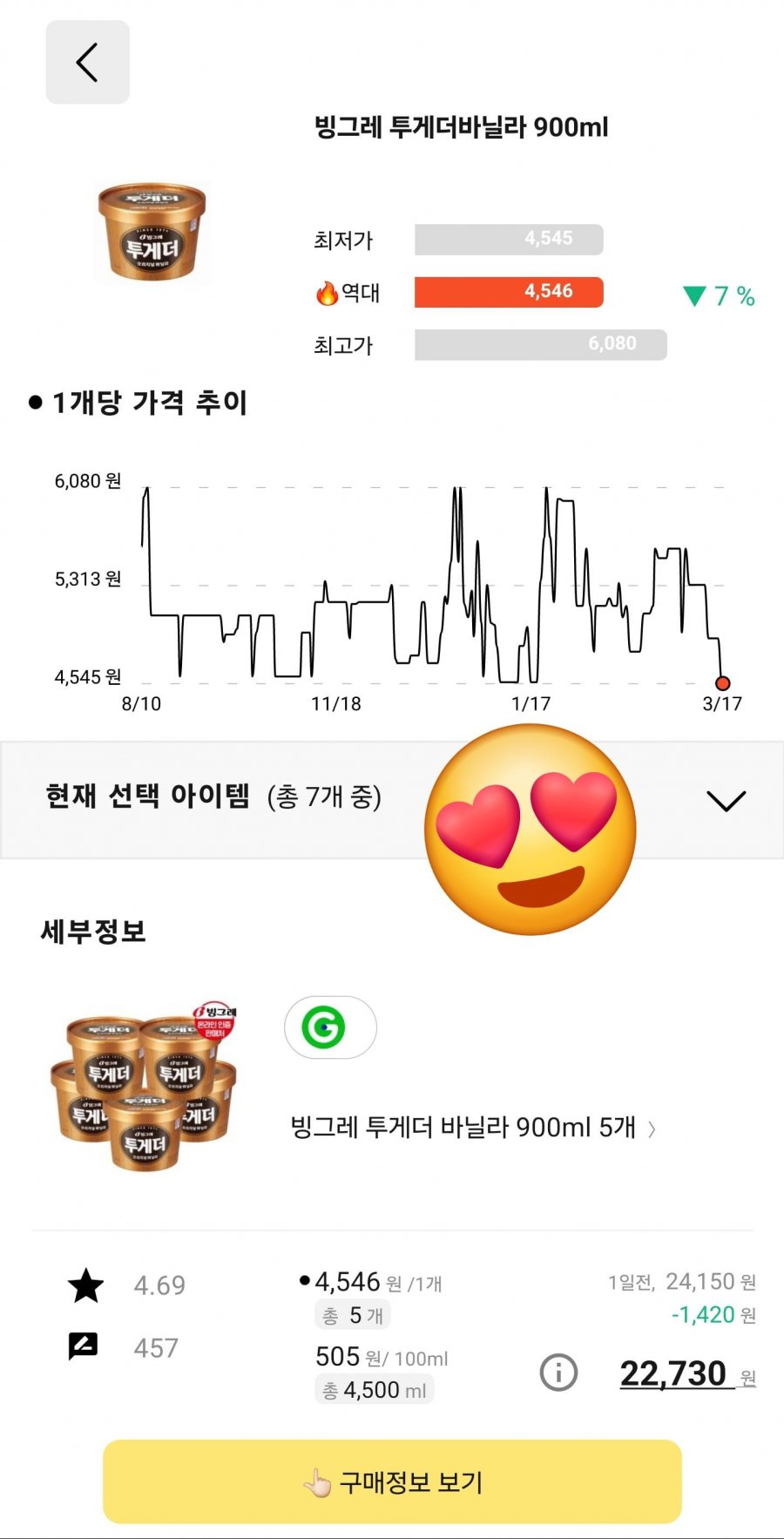Tap the 구매정보 보기 button
The image size is (784, 1539).
click(392, 1481)
